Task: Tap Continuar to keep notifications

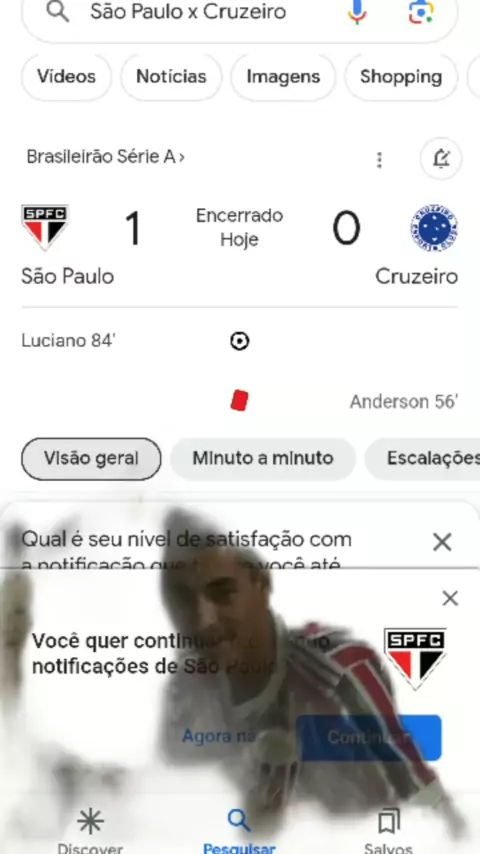Action: [x=369, y=737]
